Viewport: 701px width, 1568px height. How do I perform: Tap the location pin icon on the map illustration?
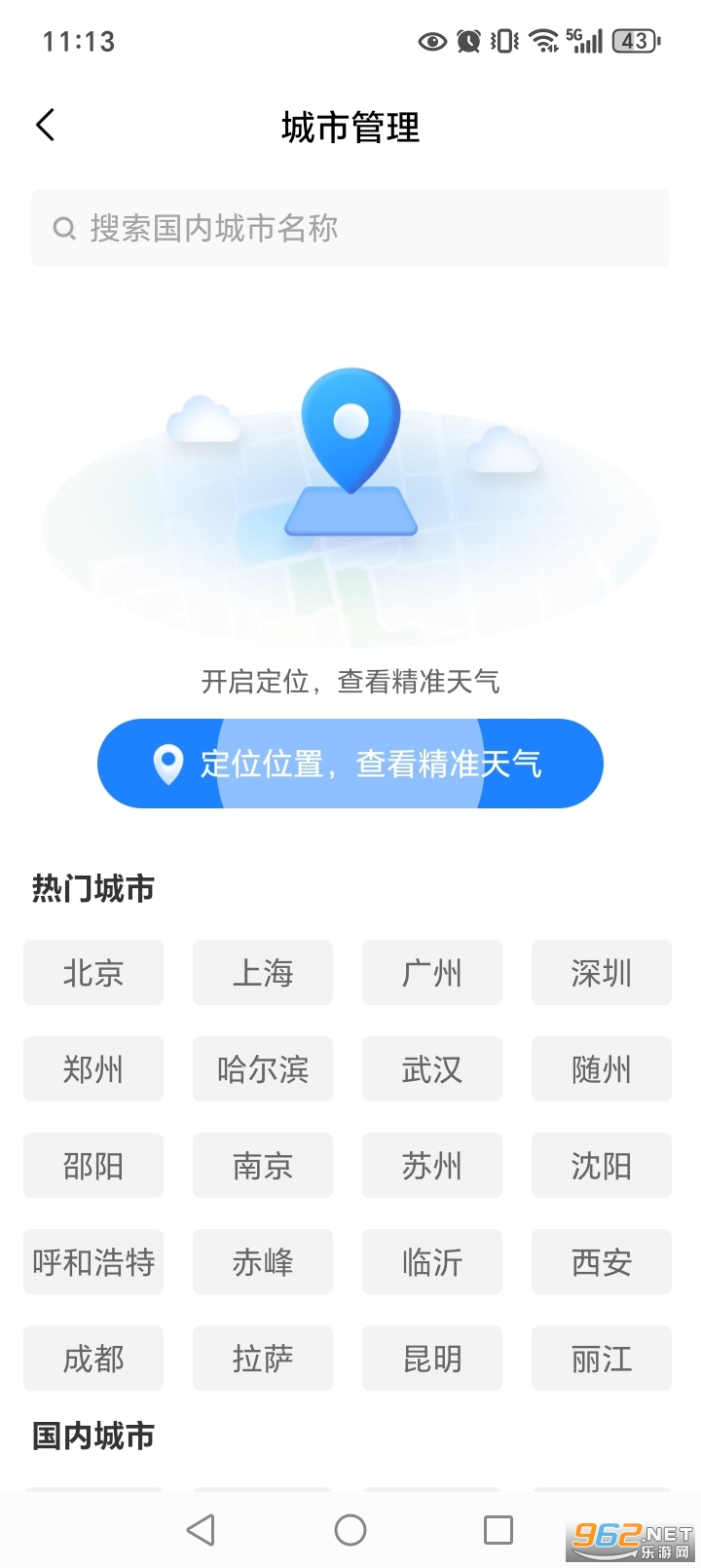coord(350,429)
